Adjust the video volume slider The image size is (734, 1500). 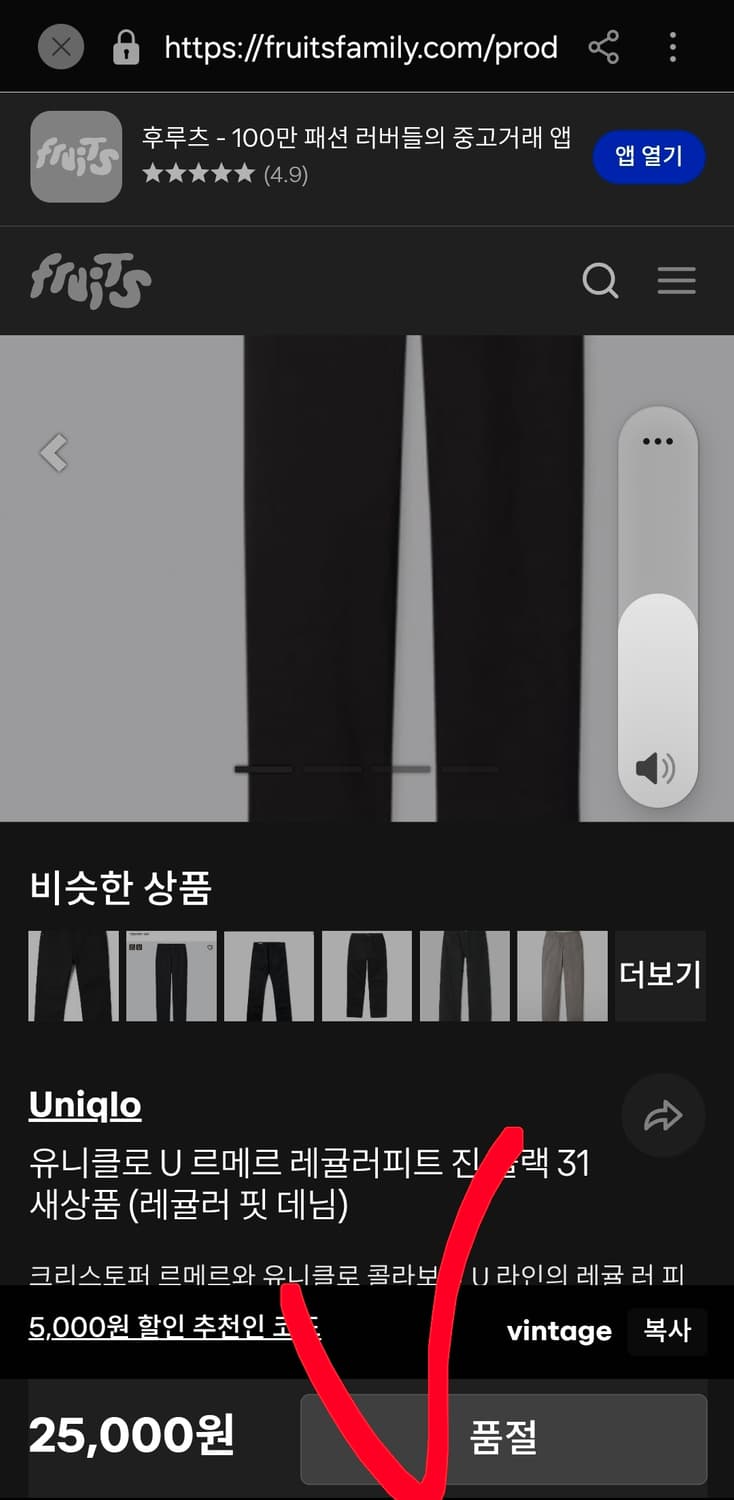tap(657, 660)
